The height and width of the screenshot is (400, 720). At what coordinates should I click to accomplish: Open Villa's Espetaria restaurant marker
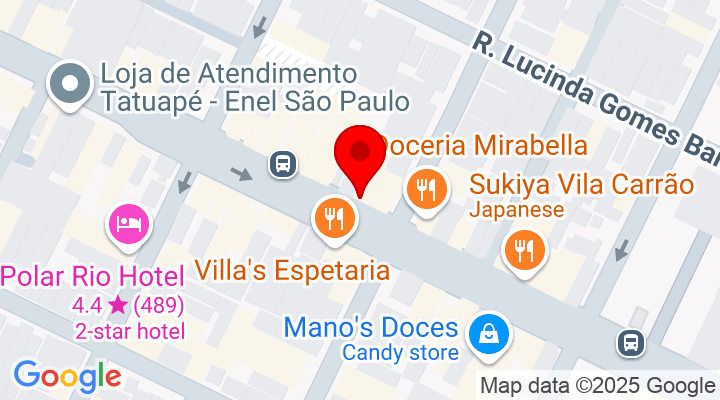(333, 220)
